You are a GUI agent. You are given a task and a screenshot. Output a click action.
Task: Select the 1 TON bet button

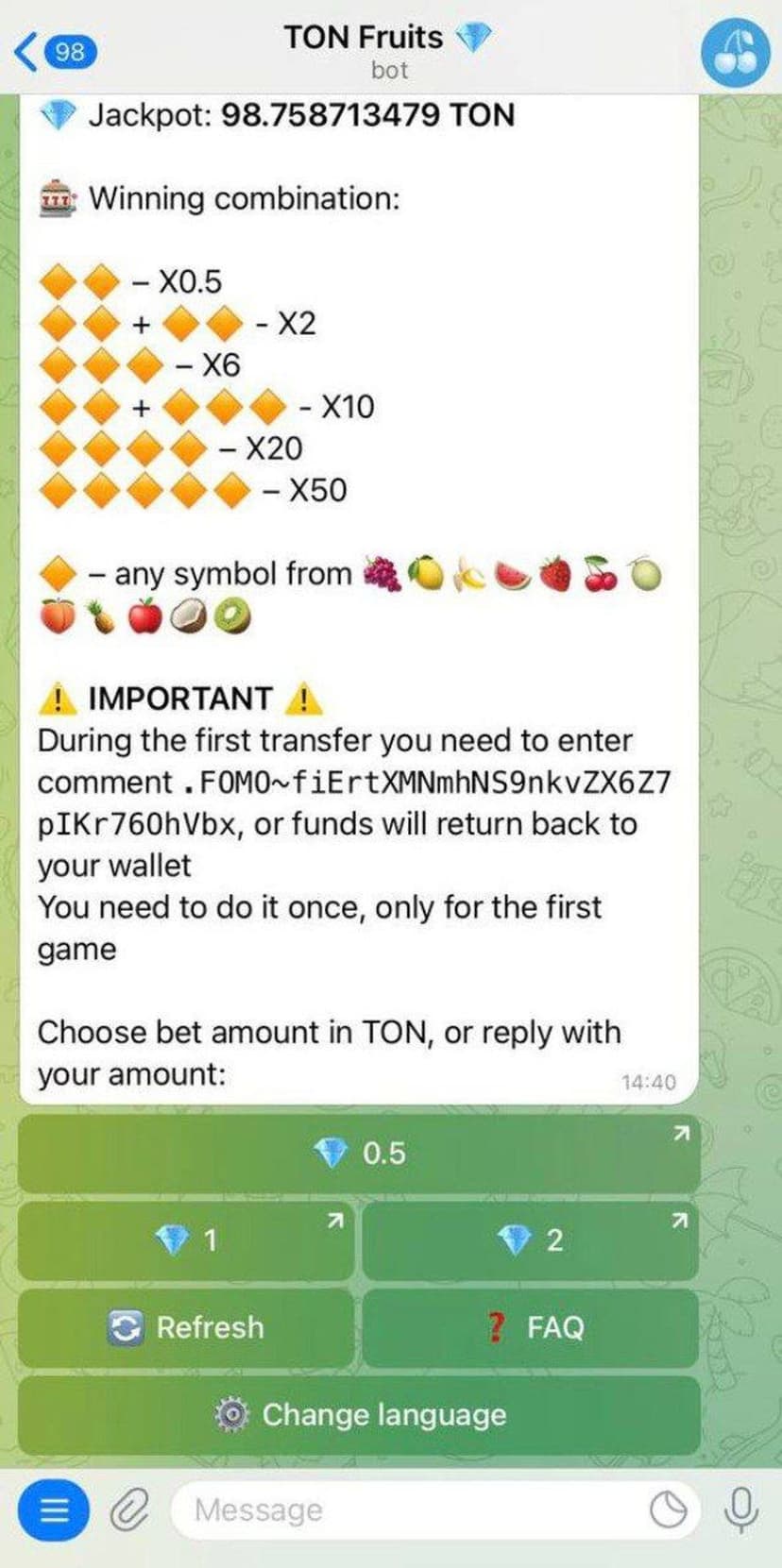click(x=186, y=1239)
